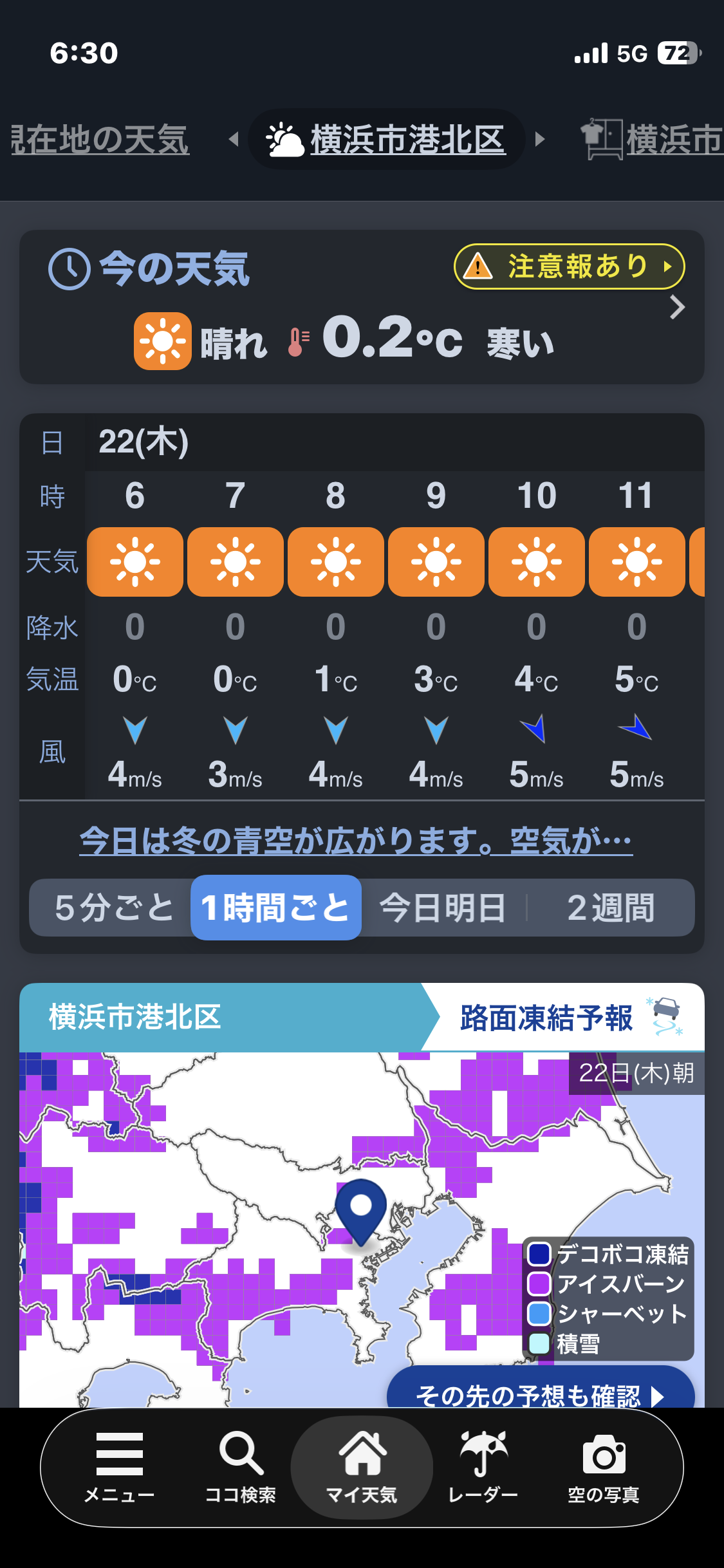Screen dimensions: 724x1568
Task: Go to next location with right arrow
Action: point(540,139)
